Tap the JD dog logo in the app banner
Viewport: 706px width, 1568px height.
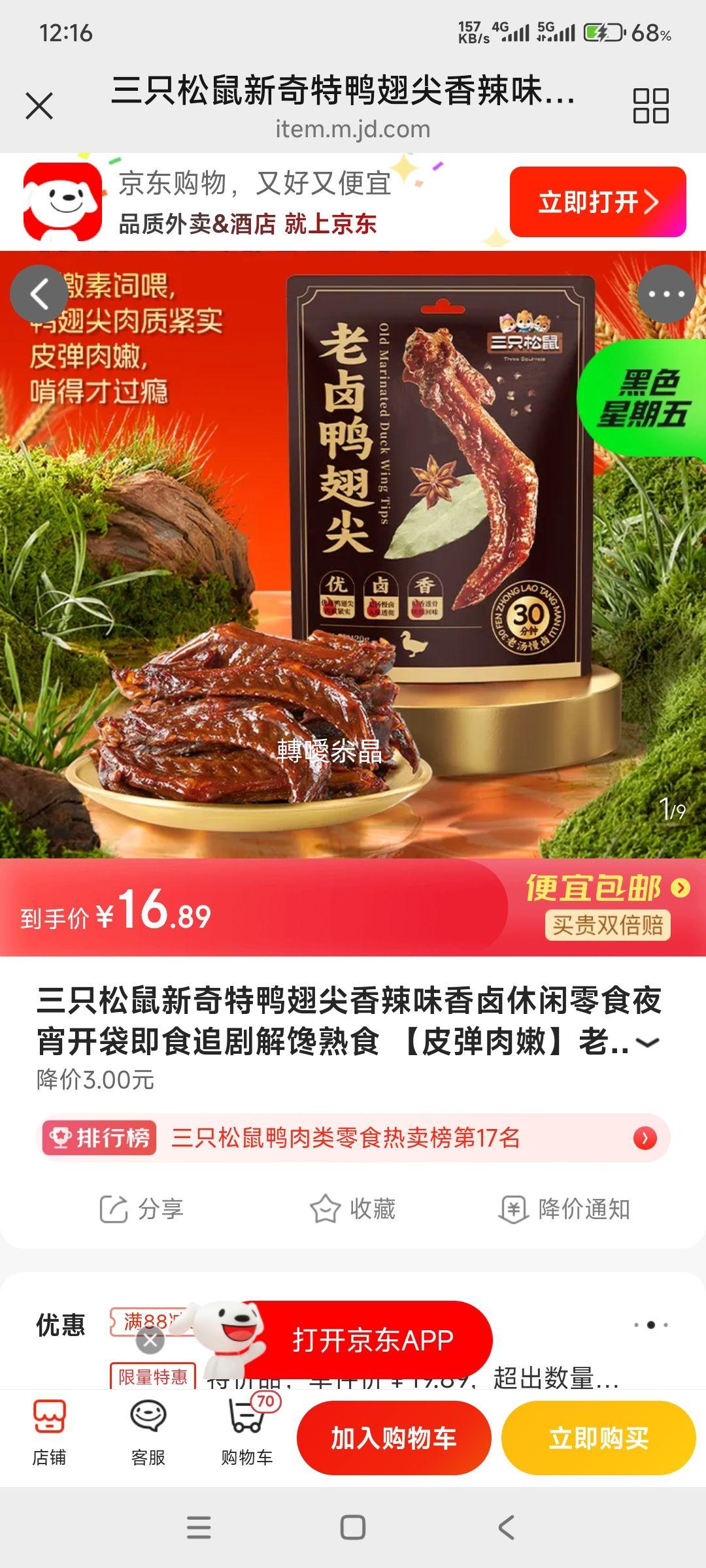pyautogui.click(x=62, y=201)
